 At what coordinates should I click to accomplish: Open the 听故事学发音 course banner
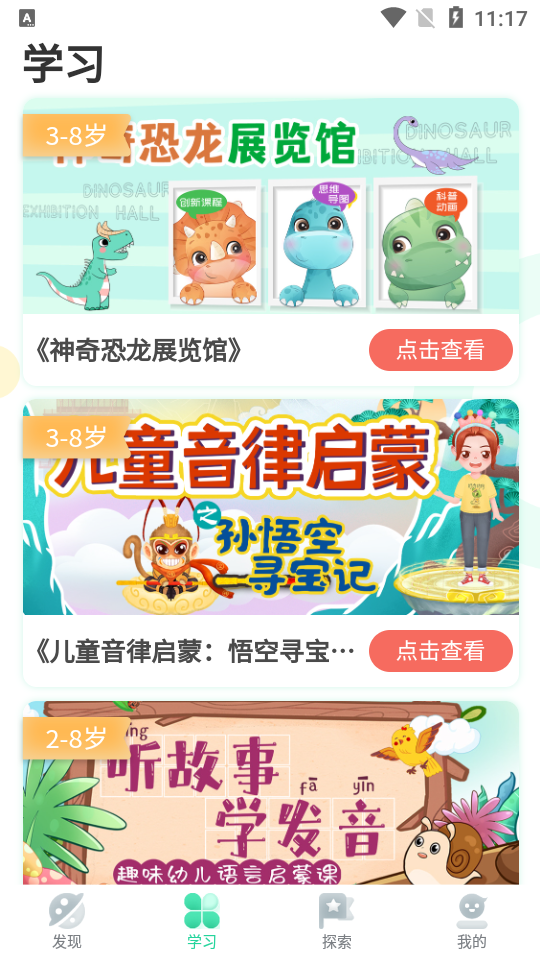tap(271, 793)
